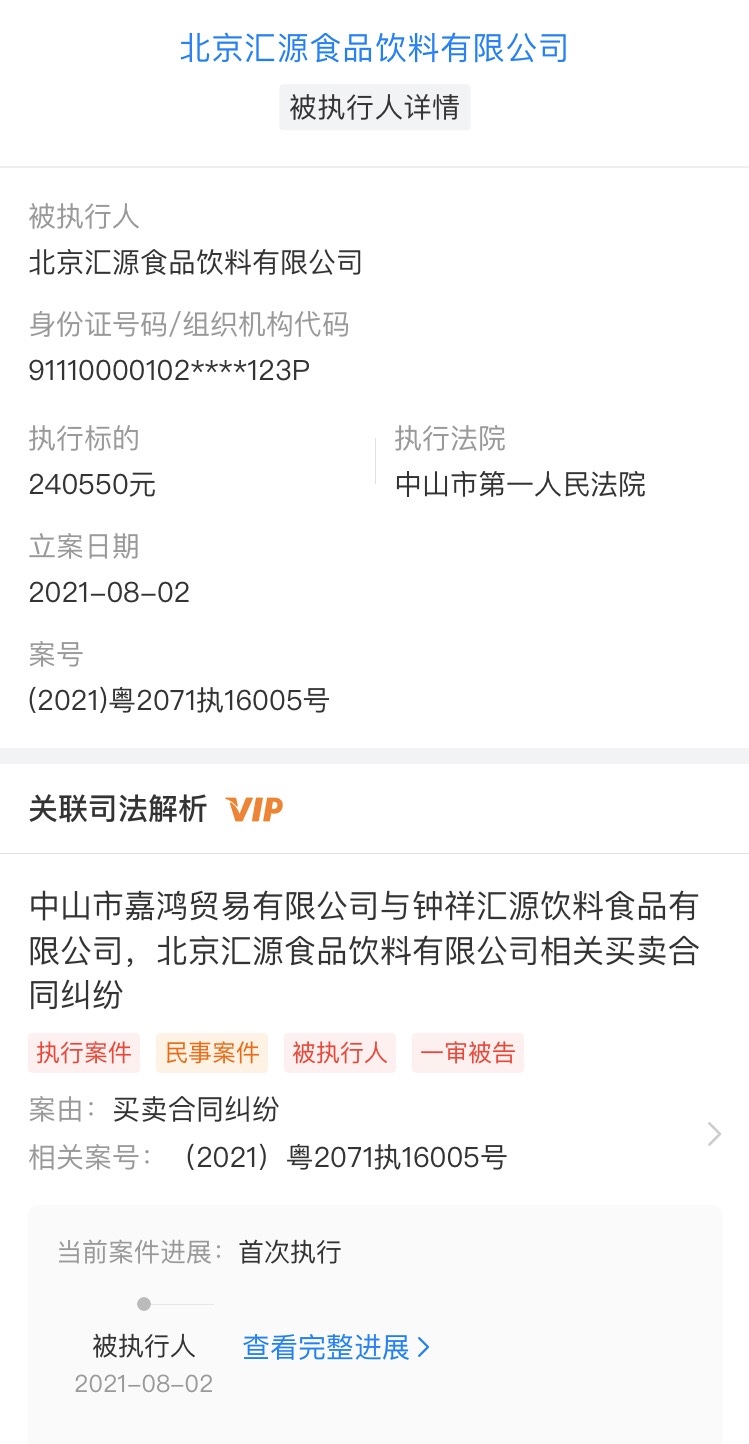The height and width of the screenshot is (1444, 749).
Task: Tap 查看完整进展 to view full progress
Action: (x=337, y=1347)
